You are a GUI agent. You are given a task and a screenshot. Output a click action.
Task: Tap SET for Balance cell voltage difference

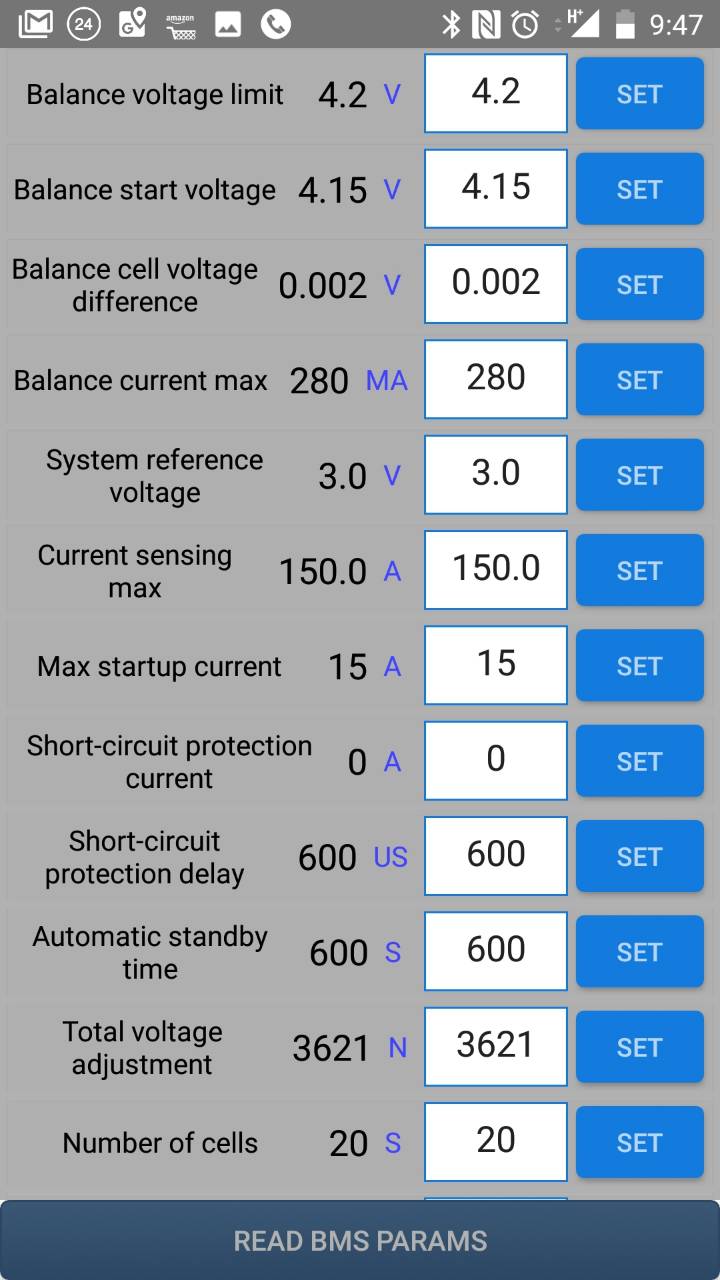pyautogui.click(x=639, y=285)
